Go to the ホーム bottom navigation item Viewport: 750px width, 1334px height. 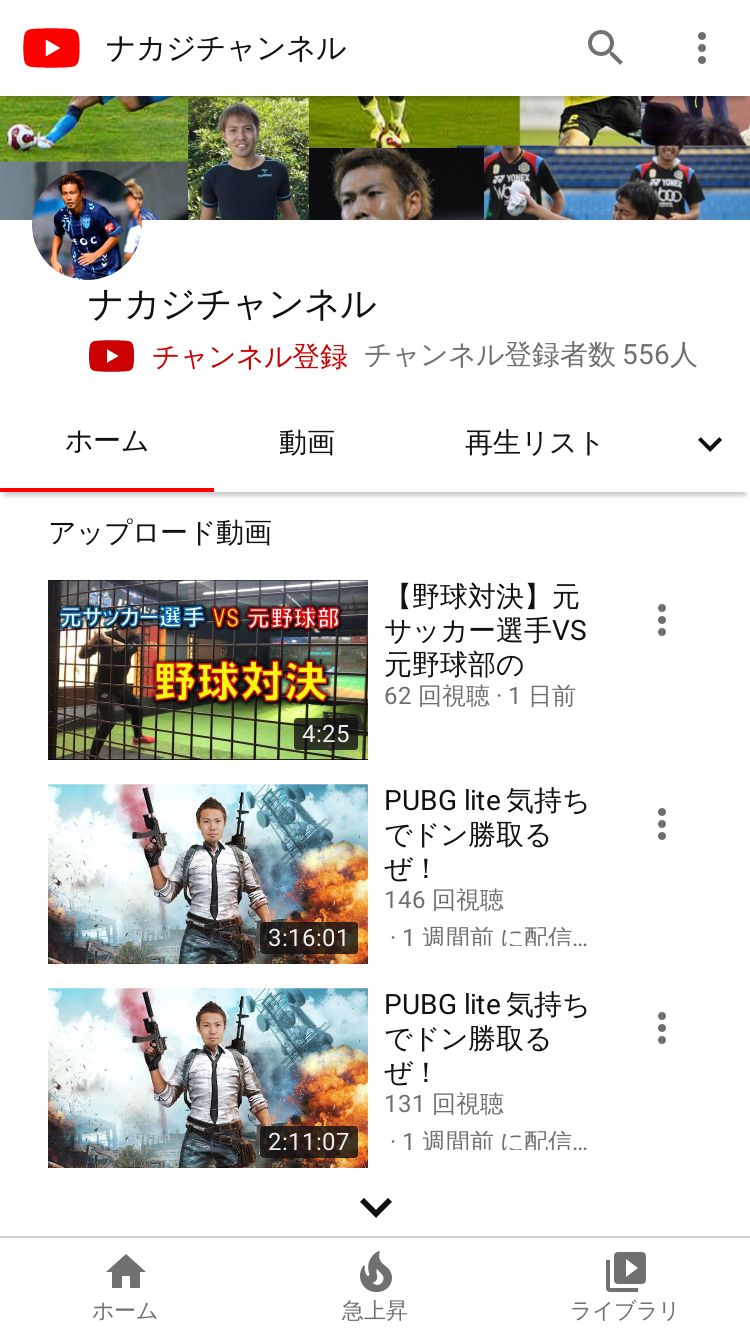(x=125, y=1286)
